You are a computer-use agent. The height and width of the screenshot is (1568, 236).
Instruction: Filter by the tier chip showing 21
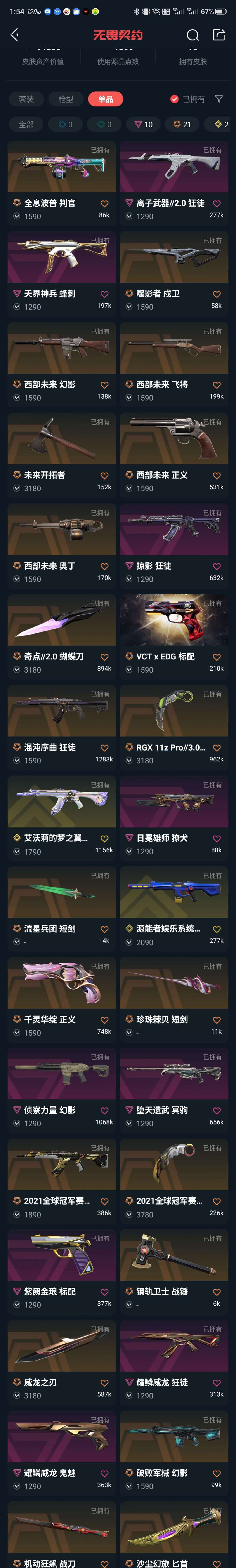point(182,124)
